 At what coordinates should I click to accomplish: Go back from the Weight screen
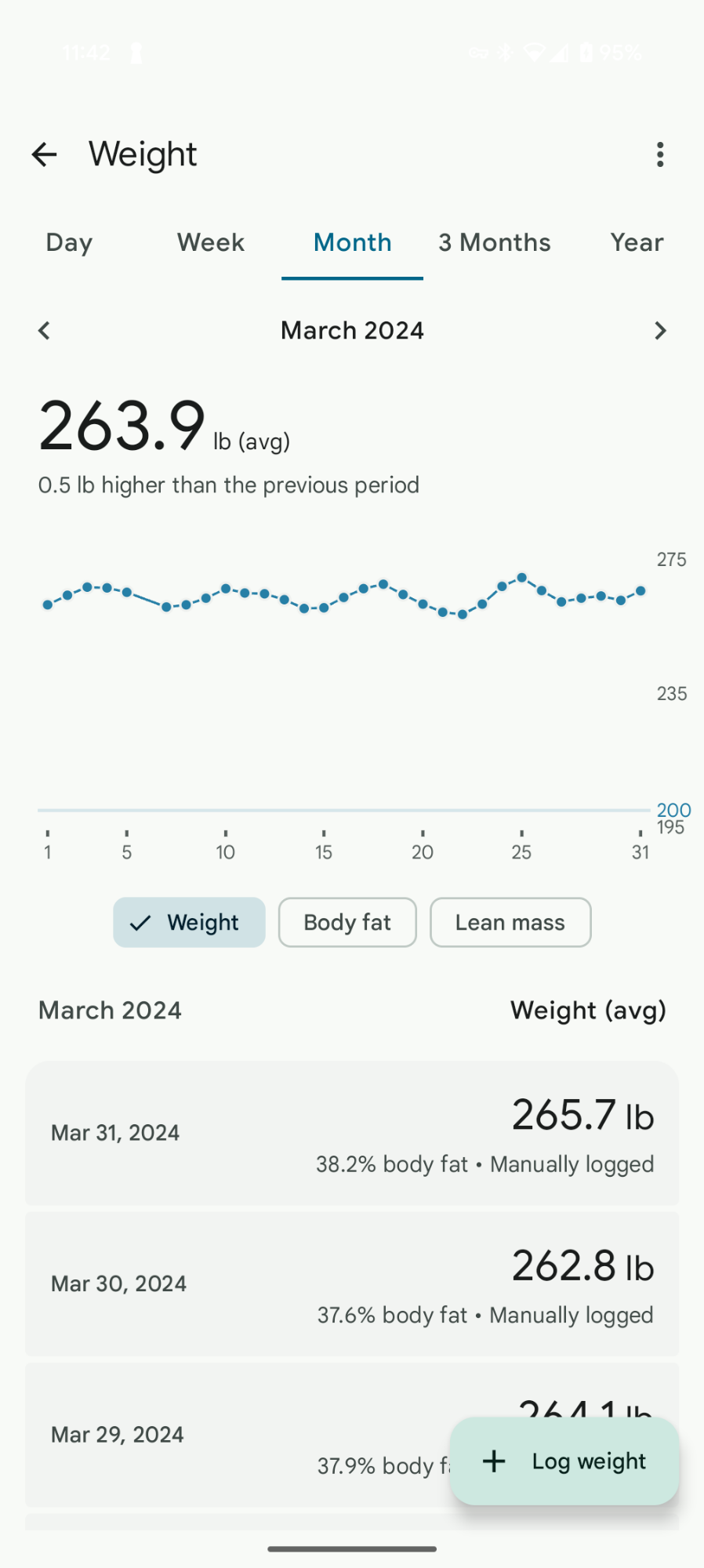click(45, 154)
